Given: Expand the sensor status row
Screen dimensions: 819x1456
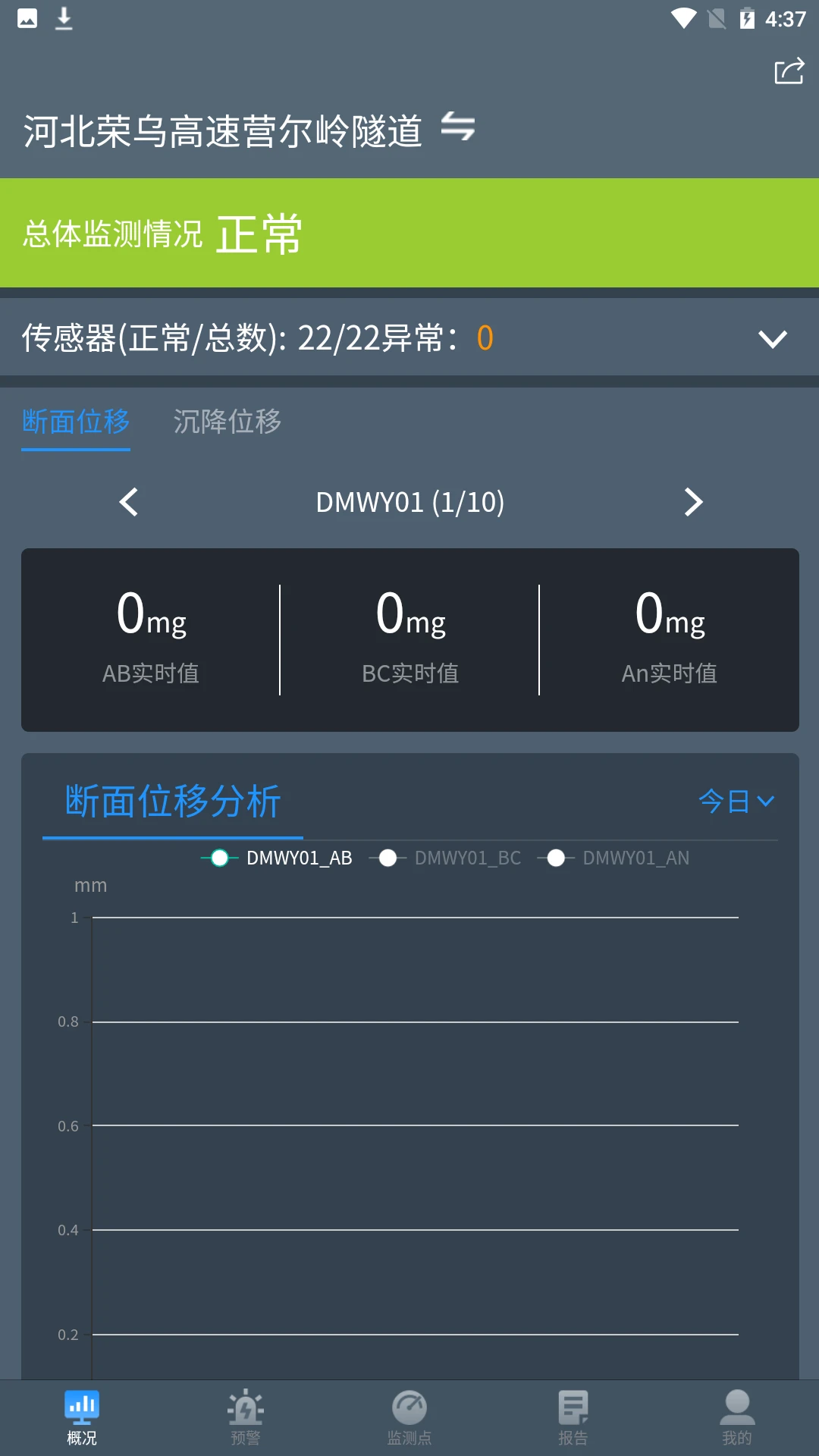Looking at the screenshot, I should click(x=772, y=338).
